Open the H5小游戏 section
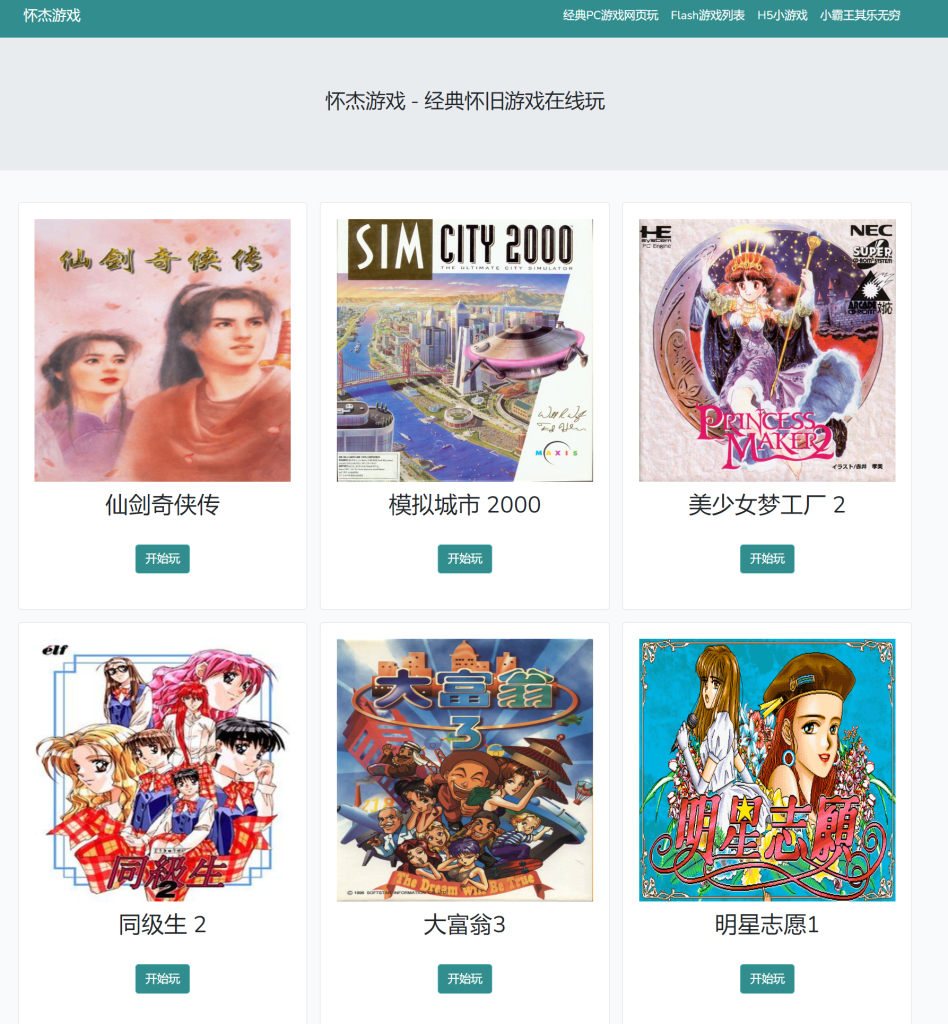The width and height of the screenshot is (948, 1024). pos(782,15)
